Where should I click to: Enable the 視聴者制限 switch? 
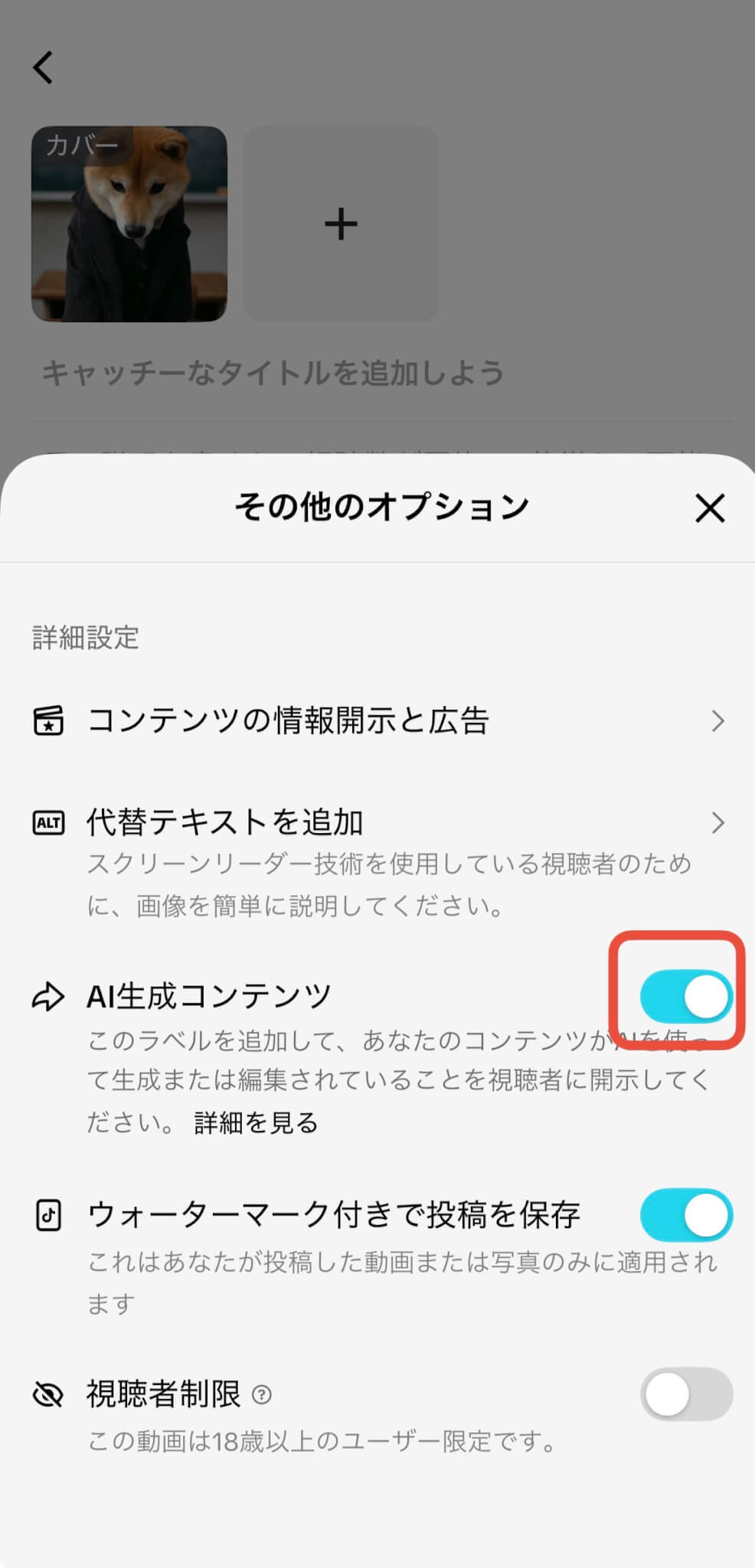click(x=685, y=1394)
